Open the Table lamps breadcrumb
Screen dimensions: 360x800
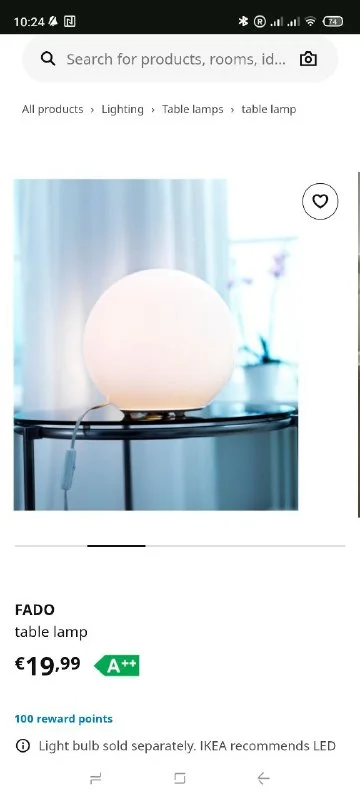point(193,109)
